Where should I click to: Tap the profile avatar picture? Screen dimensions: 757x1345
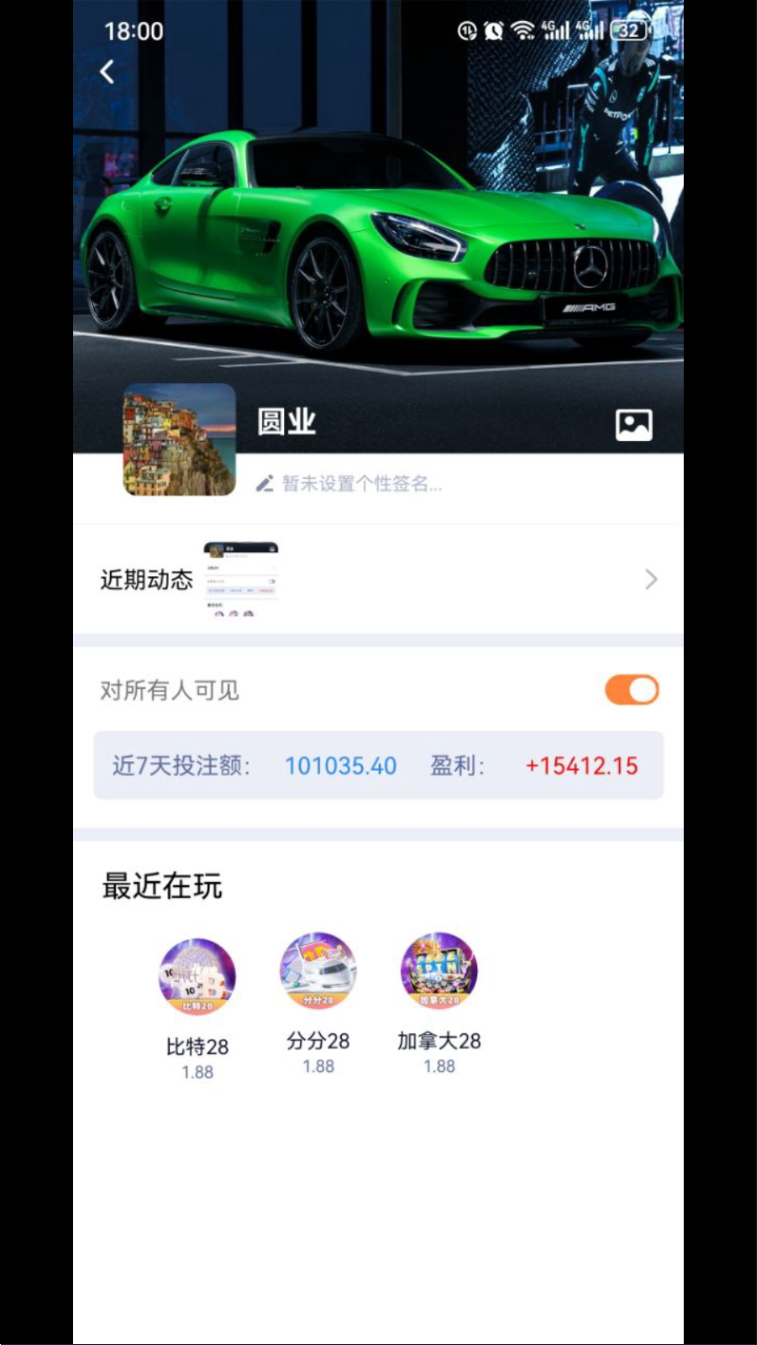click(x=179, y=440)
